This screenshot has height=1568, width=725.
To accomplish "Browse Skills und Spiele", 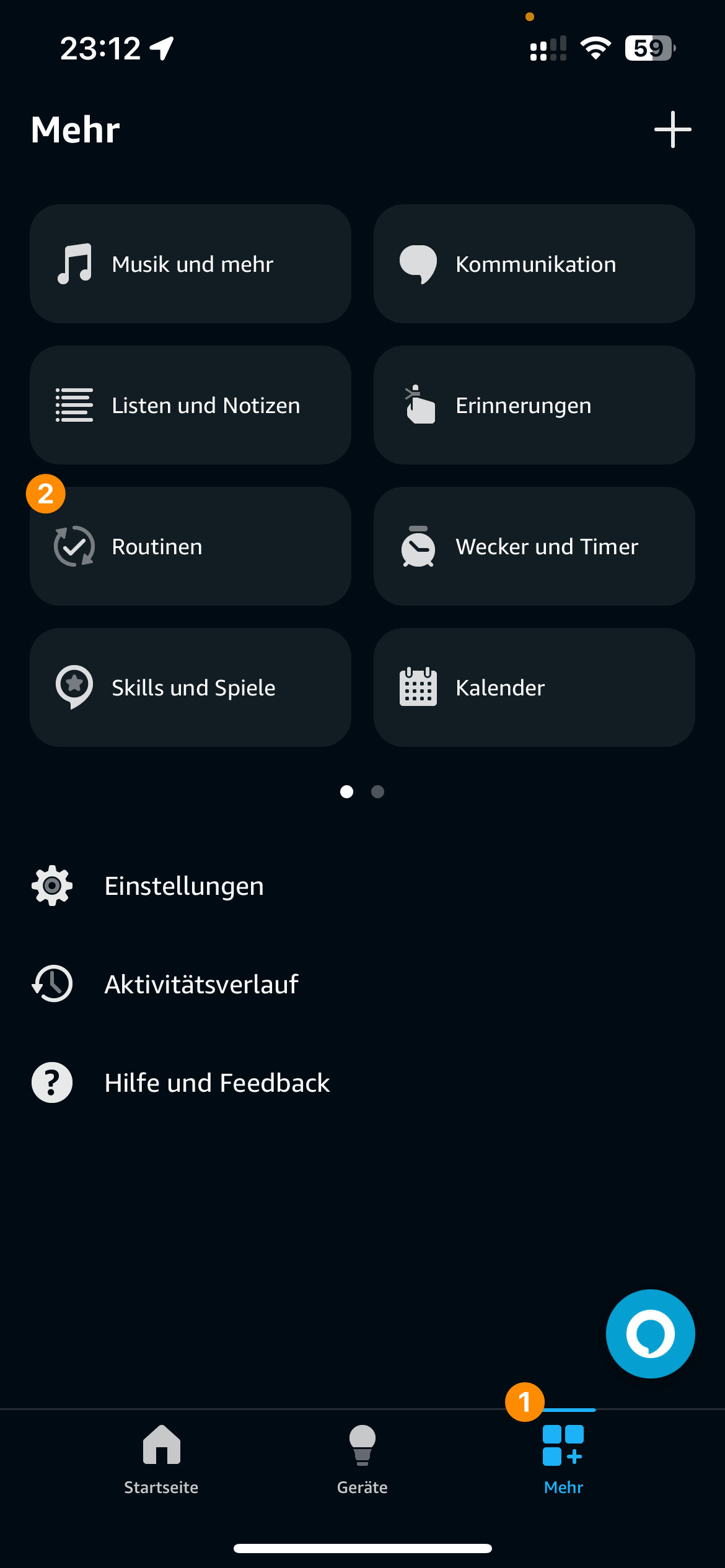I will pyautogui.click(x=190, y=687).
